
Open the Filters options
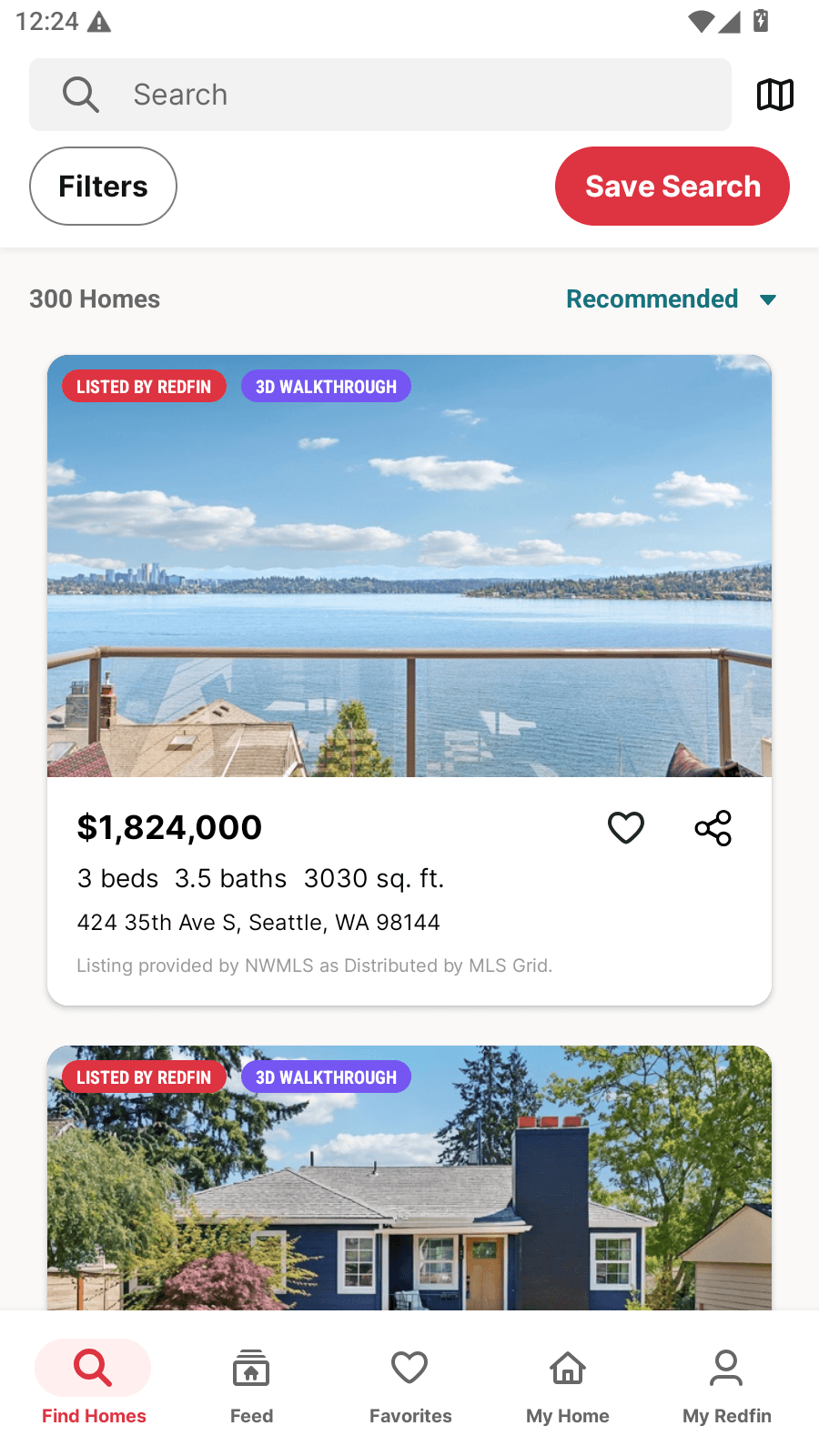pyautogui.click(x=103, y=187)
